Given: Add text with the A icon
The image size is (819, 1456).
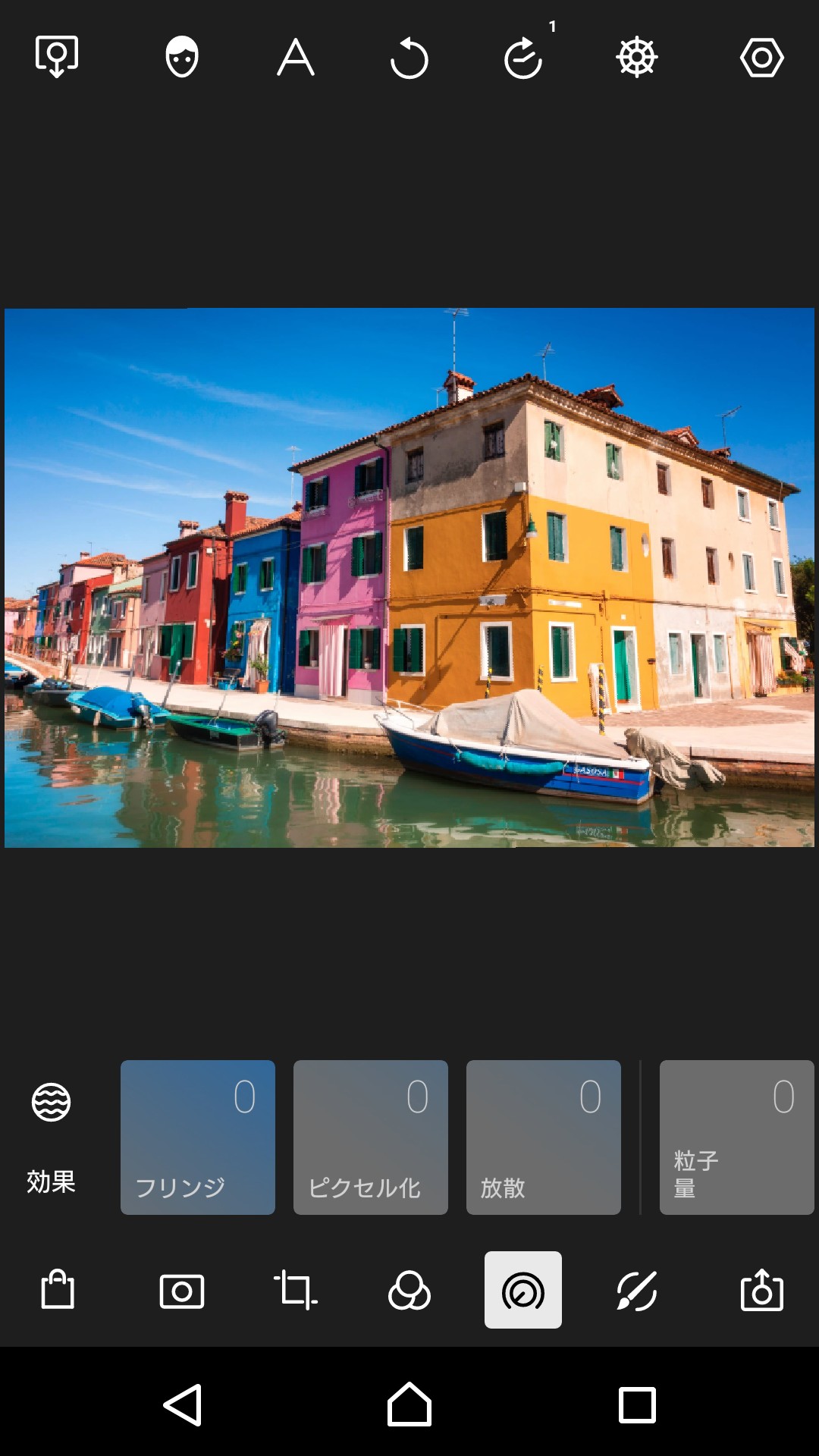Looking at the screenshot, I should tap(296, 58).
